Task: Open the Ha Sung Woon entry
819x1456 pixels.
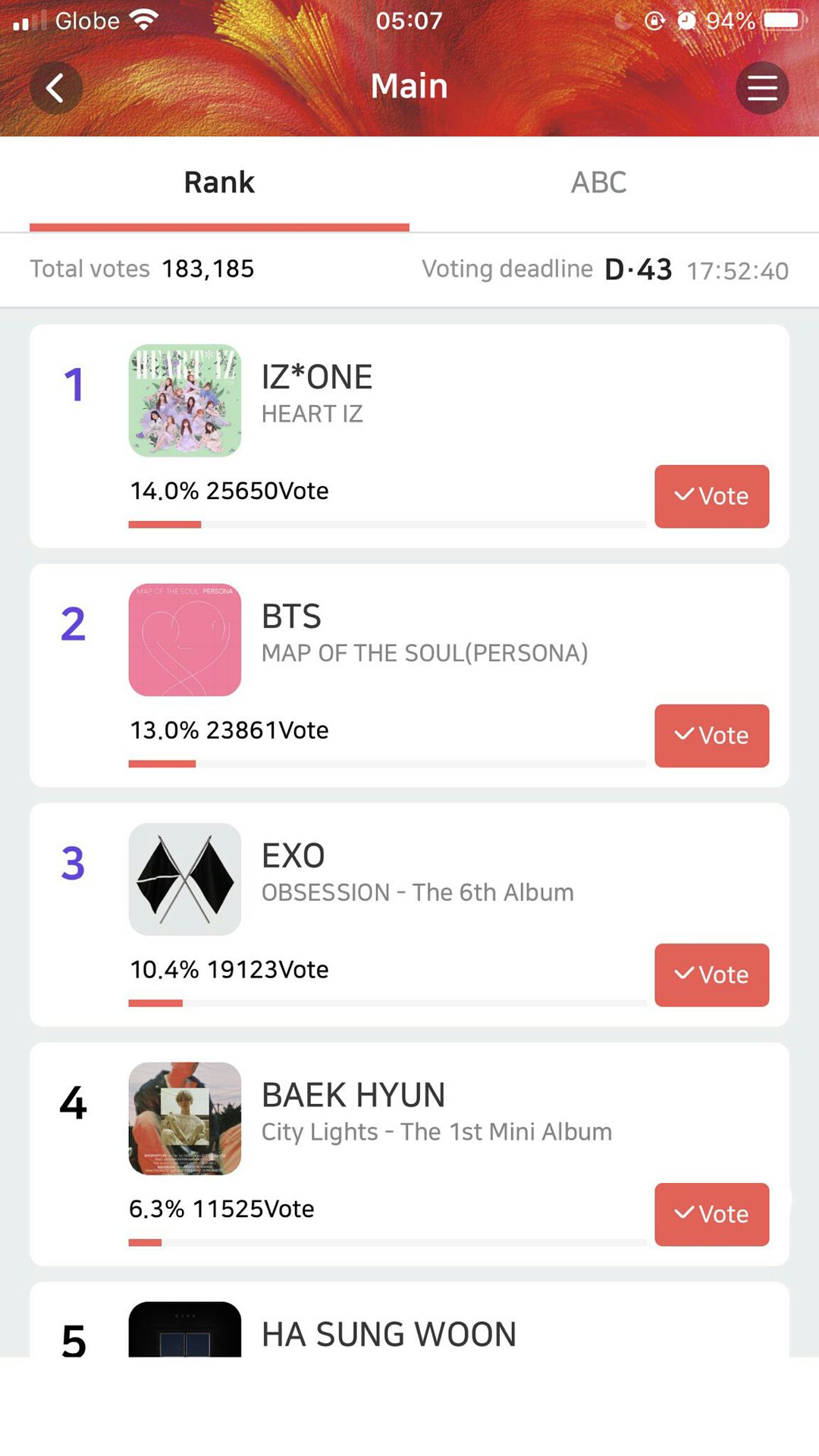Action: click(388, 1334)
